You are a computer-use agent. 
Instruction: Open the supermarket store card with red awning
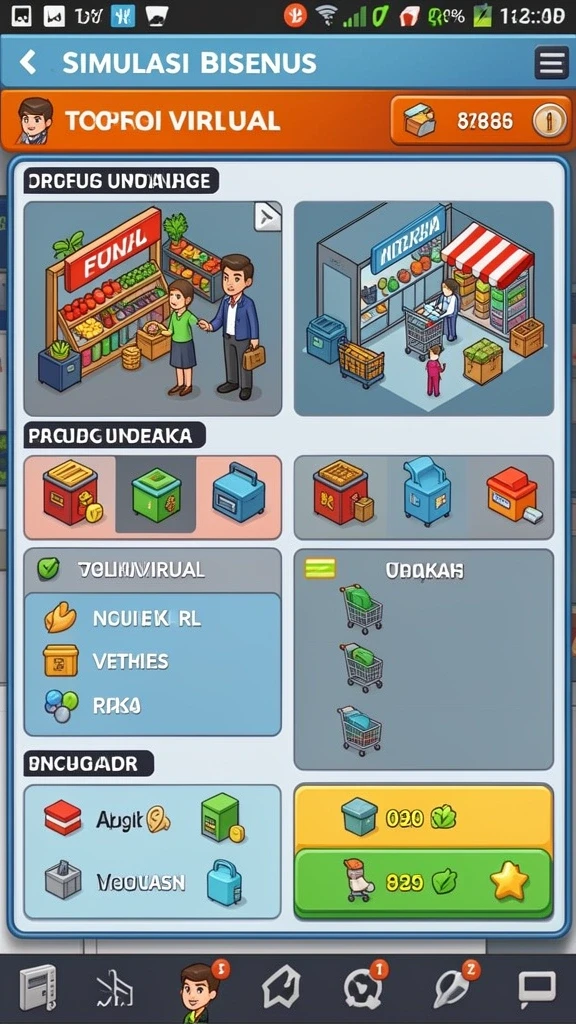(424, 308)
